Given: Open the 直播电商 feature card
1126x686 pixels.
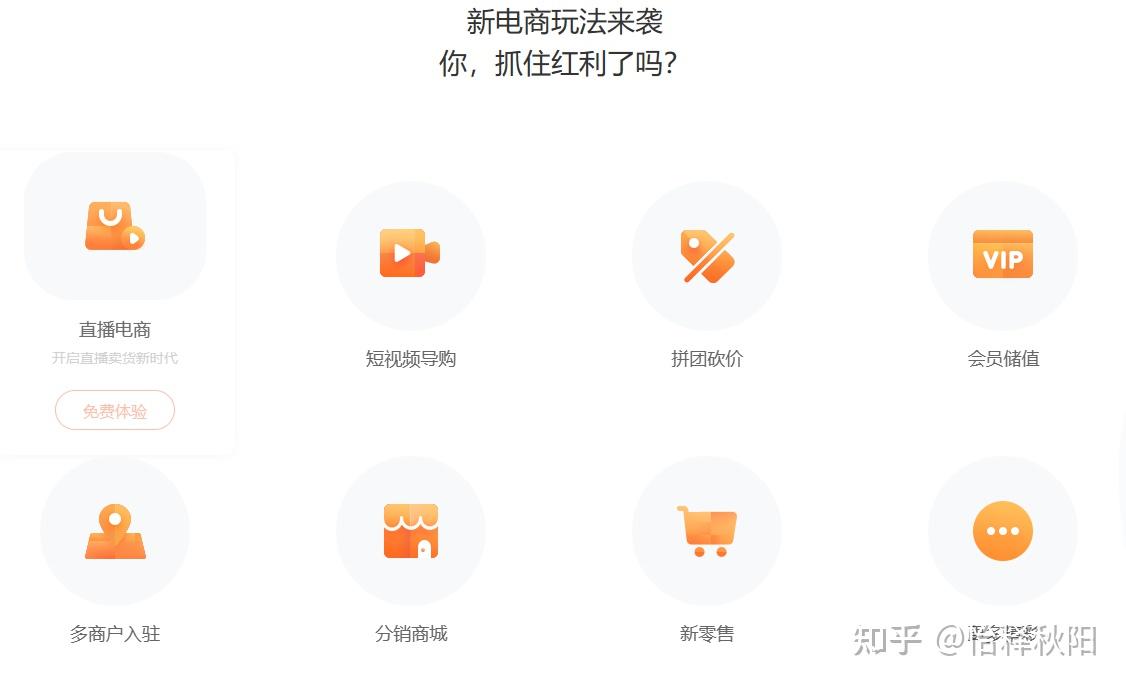Looking at the screenshot, I should coord(115,227).
